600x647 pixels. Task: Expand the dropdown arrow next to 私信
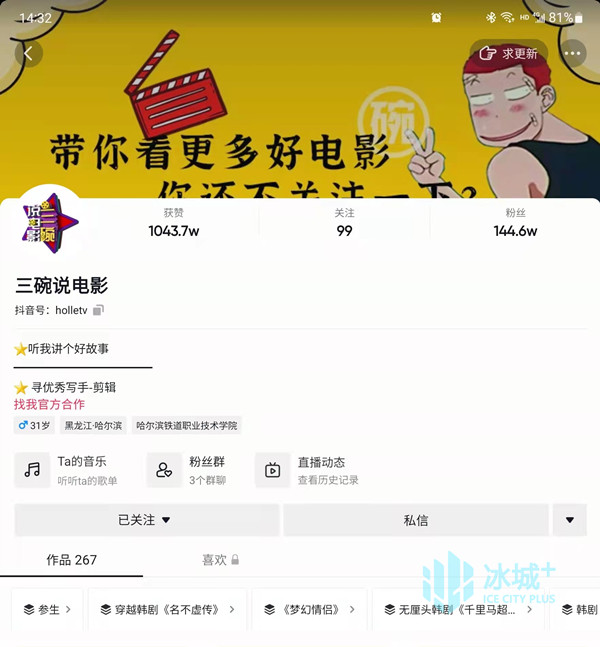tap(570, 520)
